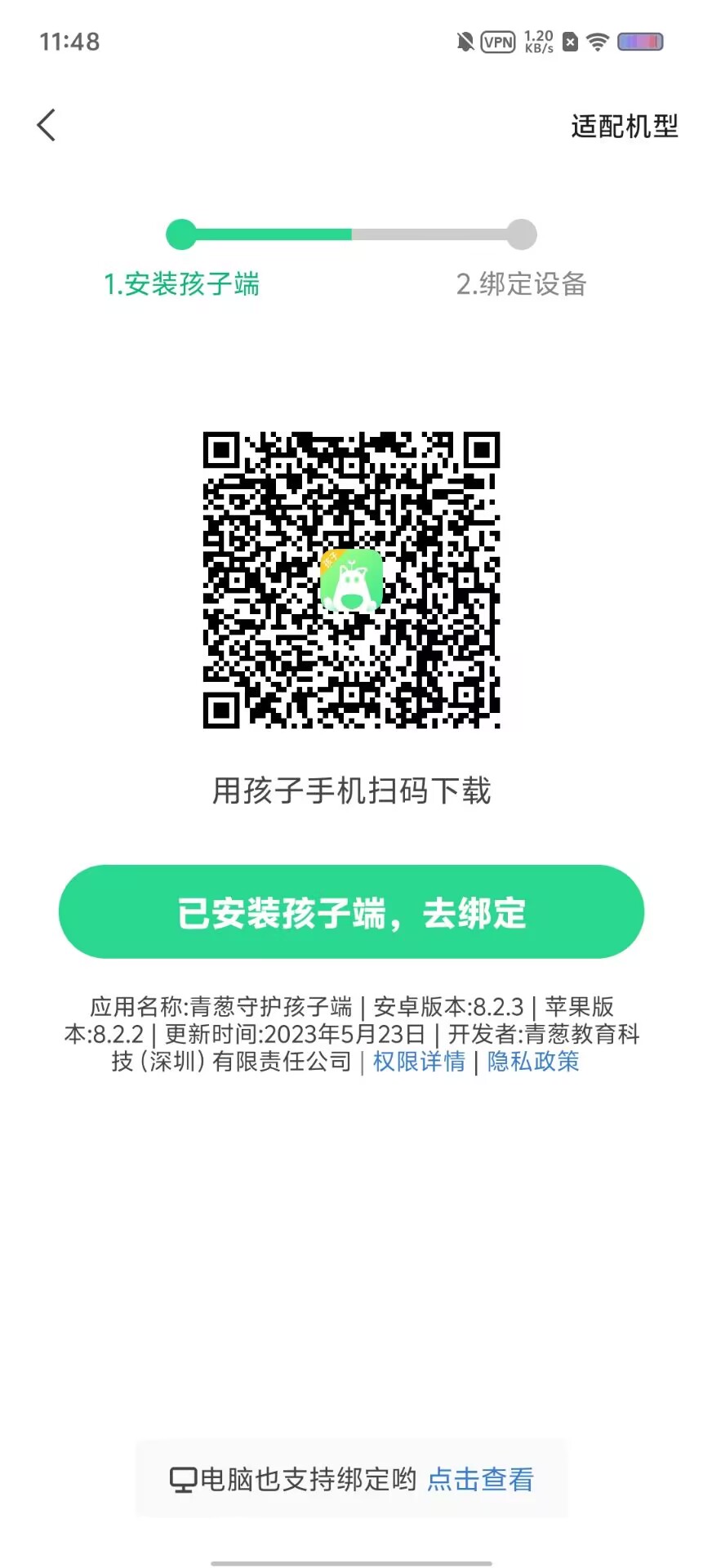The image size is (703, 1568).
Task: Go back using the top-left arrow
Action: [47, 126]
